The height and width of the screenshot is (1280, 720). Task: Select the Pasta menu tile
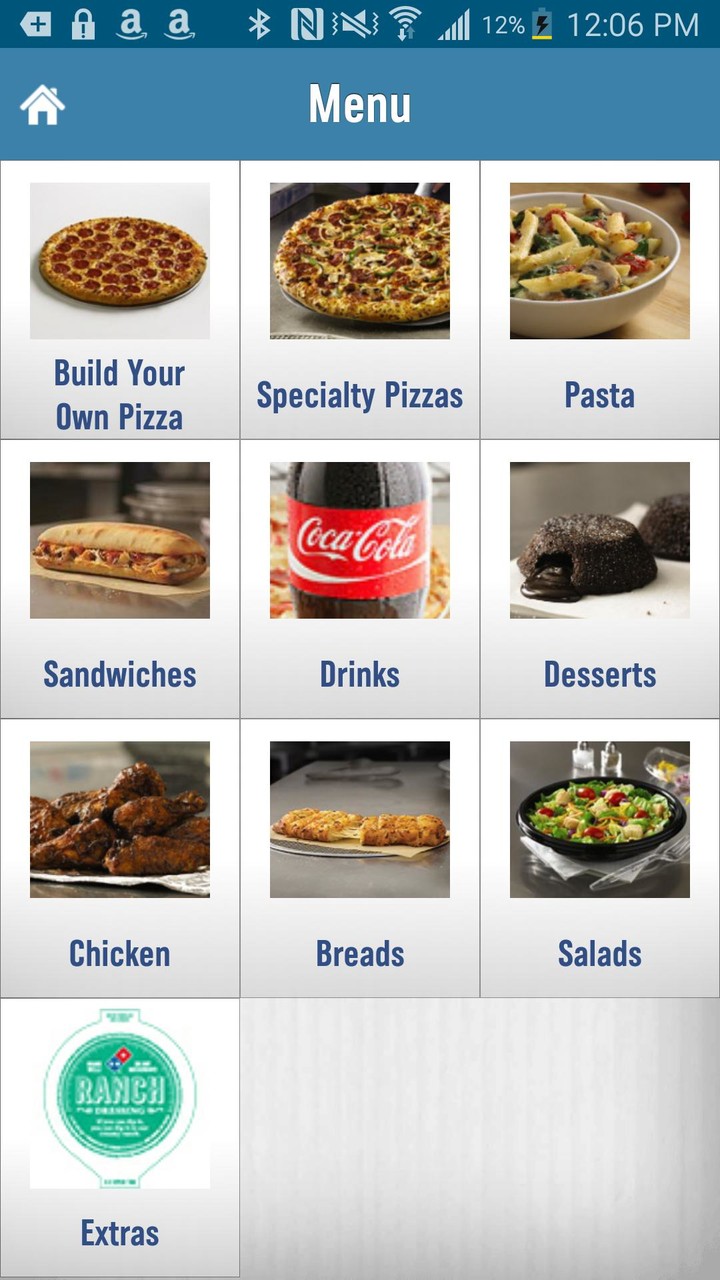(600, 300)
